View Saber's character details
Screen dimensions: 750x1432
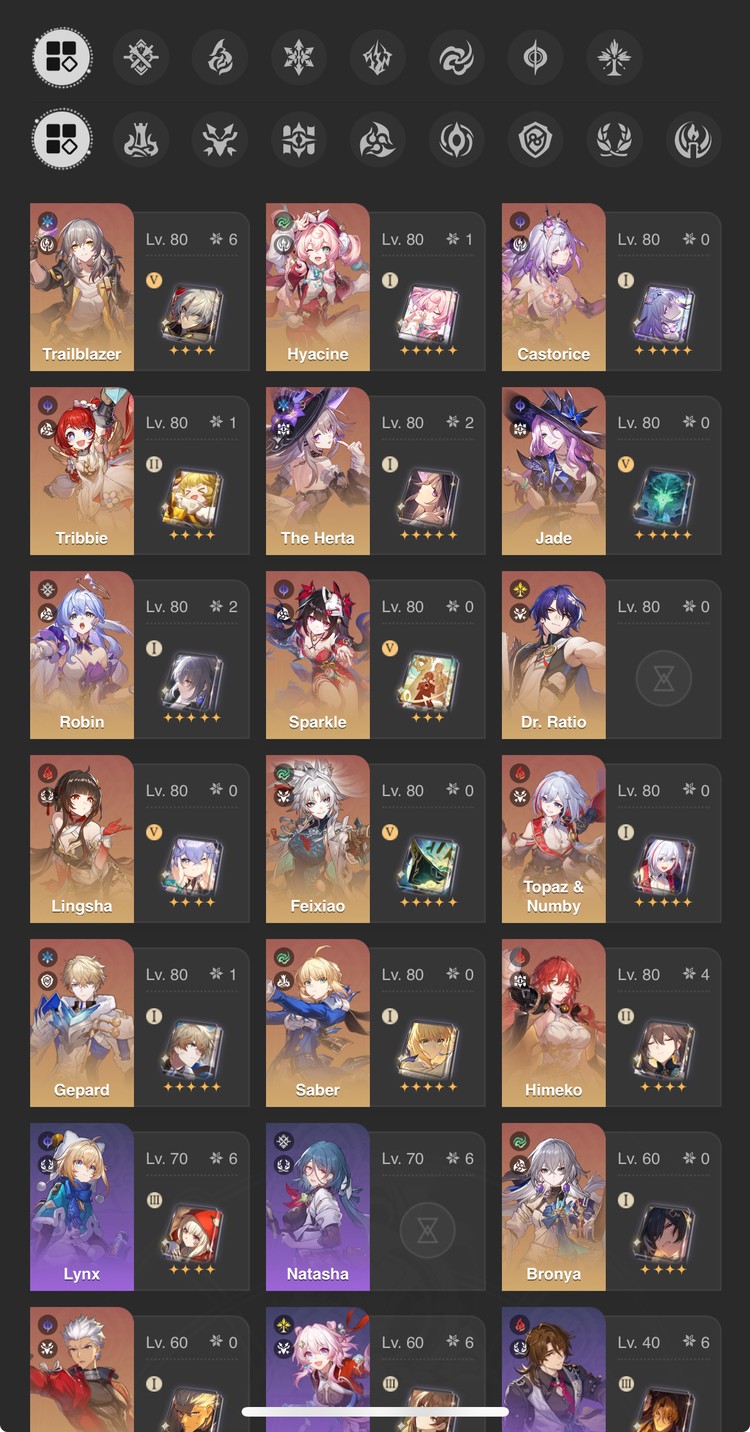pos(318,1023)
